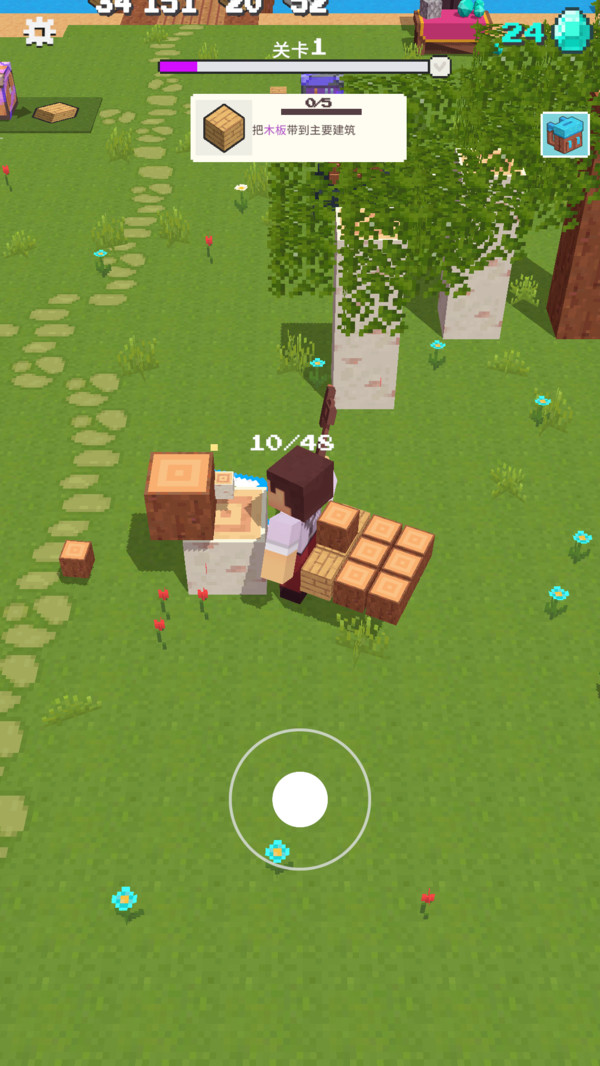Screen dimensions: 600x1066
Task: Tap the virtual joystick knob
Action: 300,799
